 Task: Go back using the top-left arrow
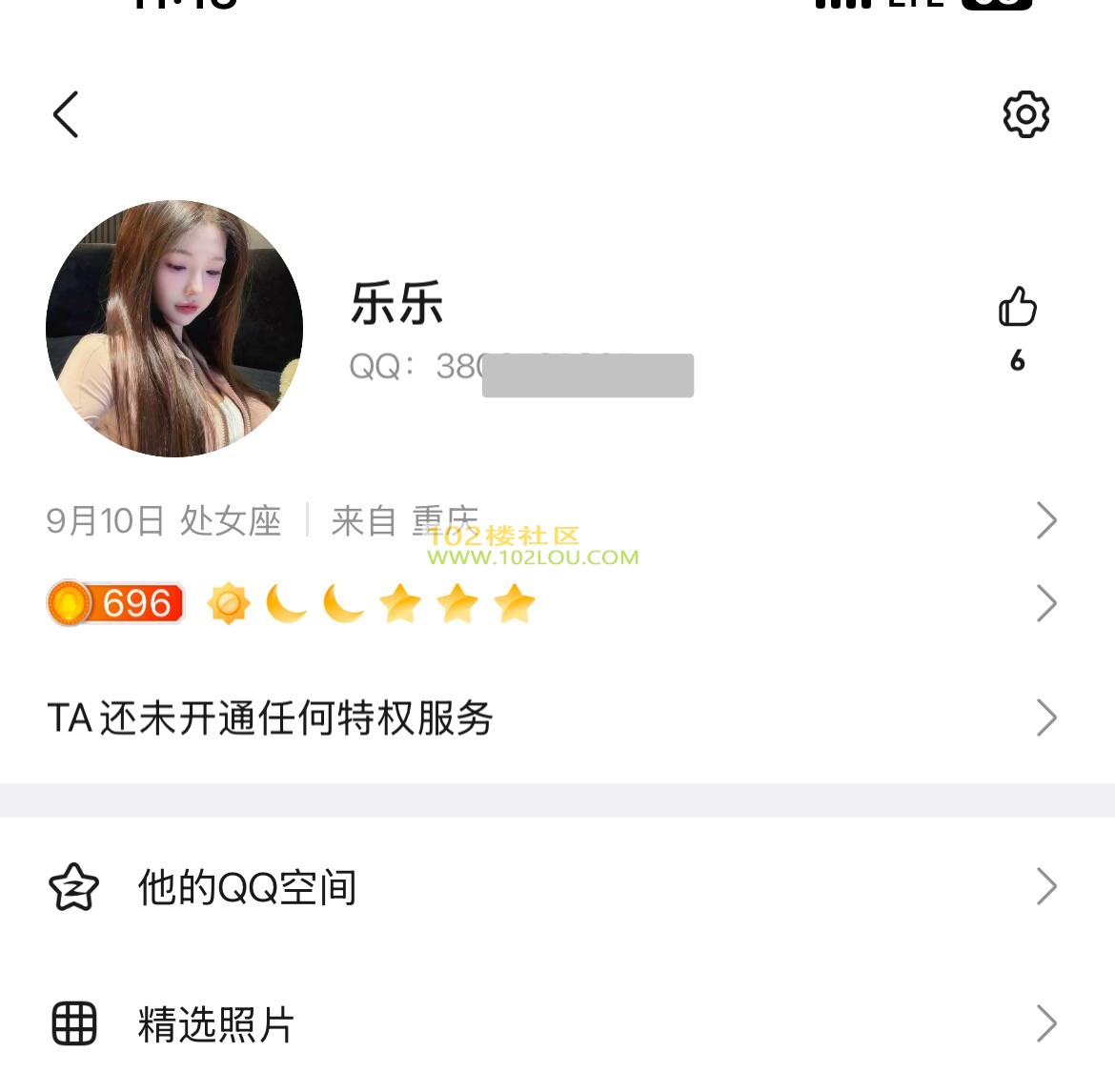pyautogui.click(x=66, y=115)
